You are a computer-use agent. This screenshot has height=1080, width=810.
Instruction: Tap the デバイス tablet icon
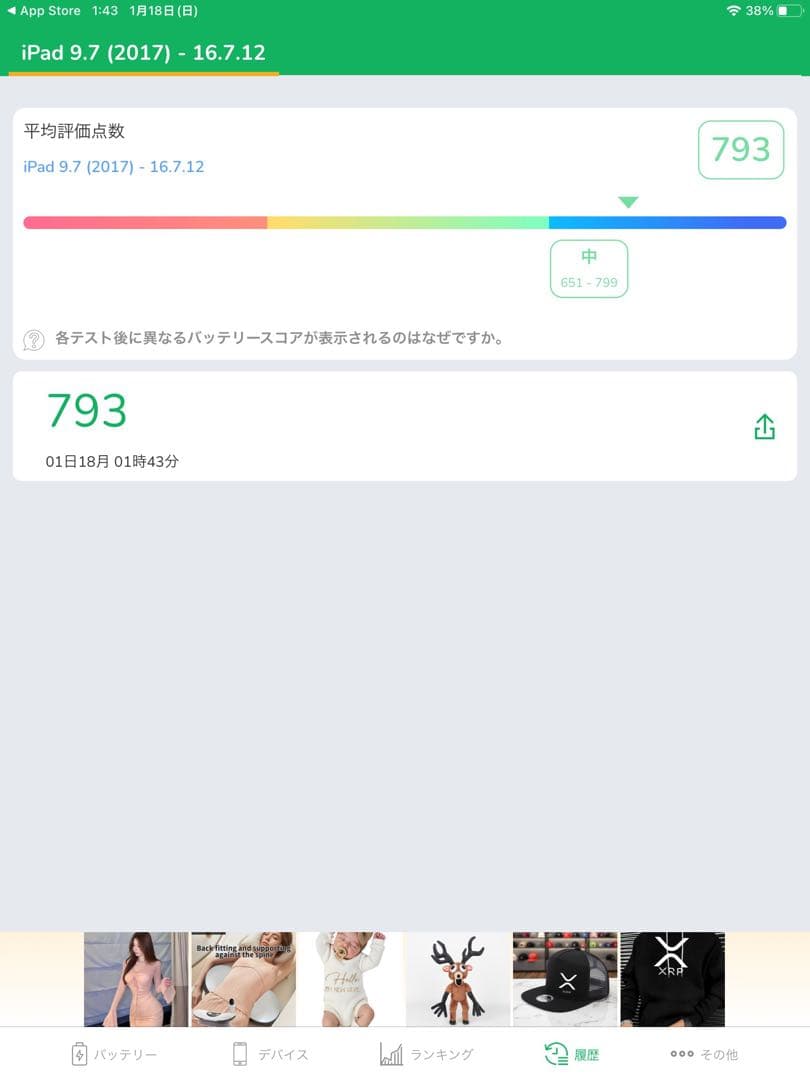point(240,1053)
